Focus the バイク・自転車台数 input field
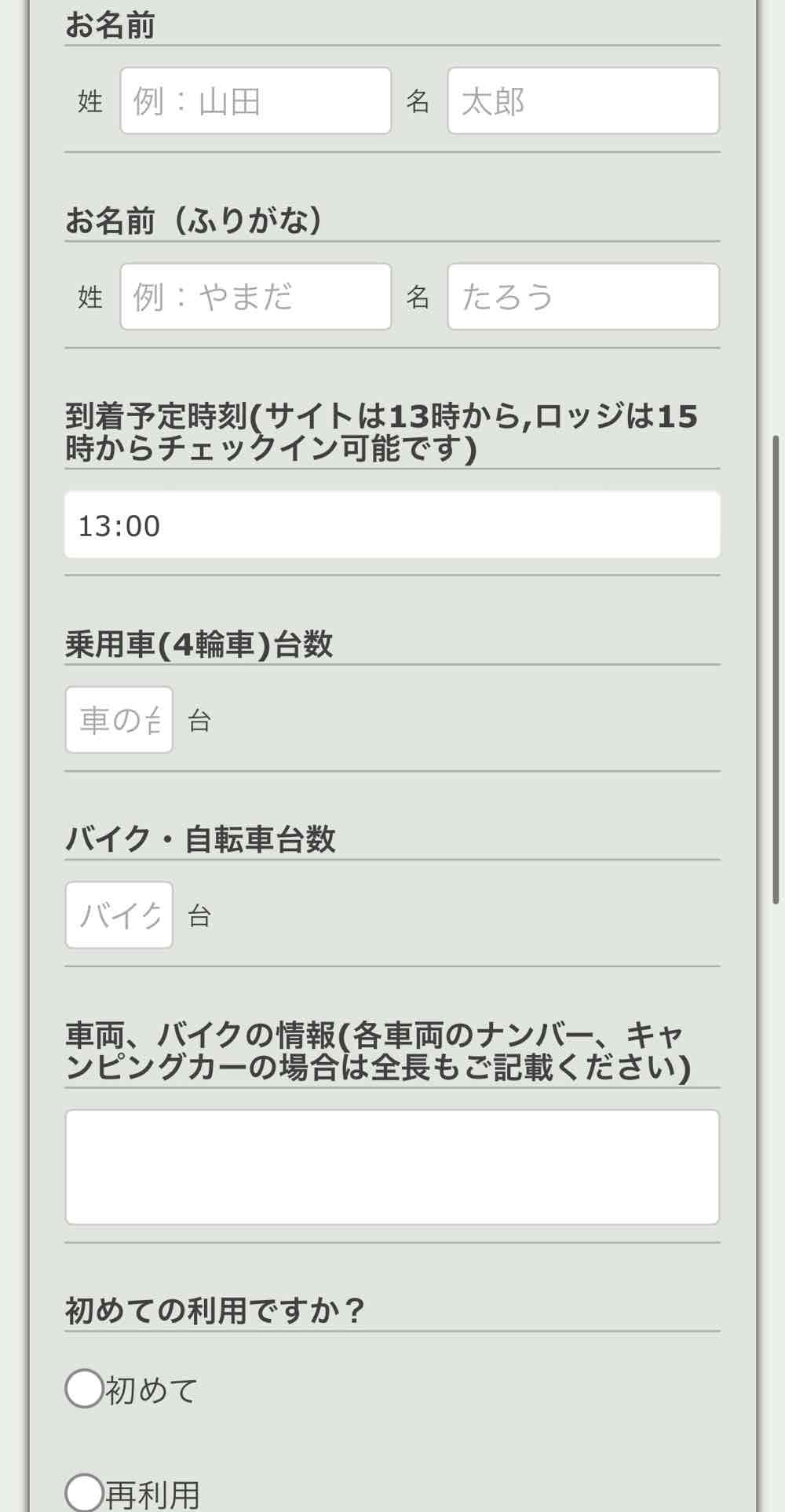 pyautogui.click(x=119, y=915)
